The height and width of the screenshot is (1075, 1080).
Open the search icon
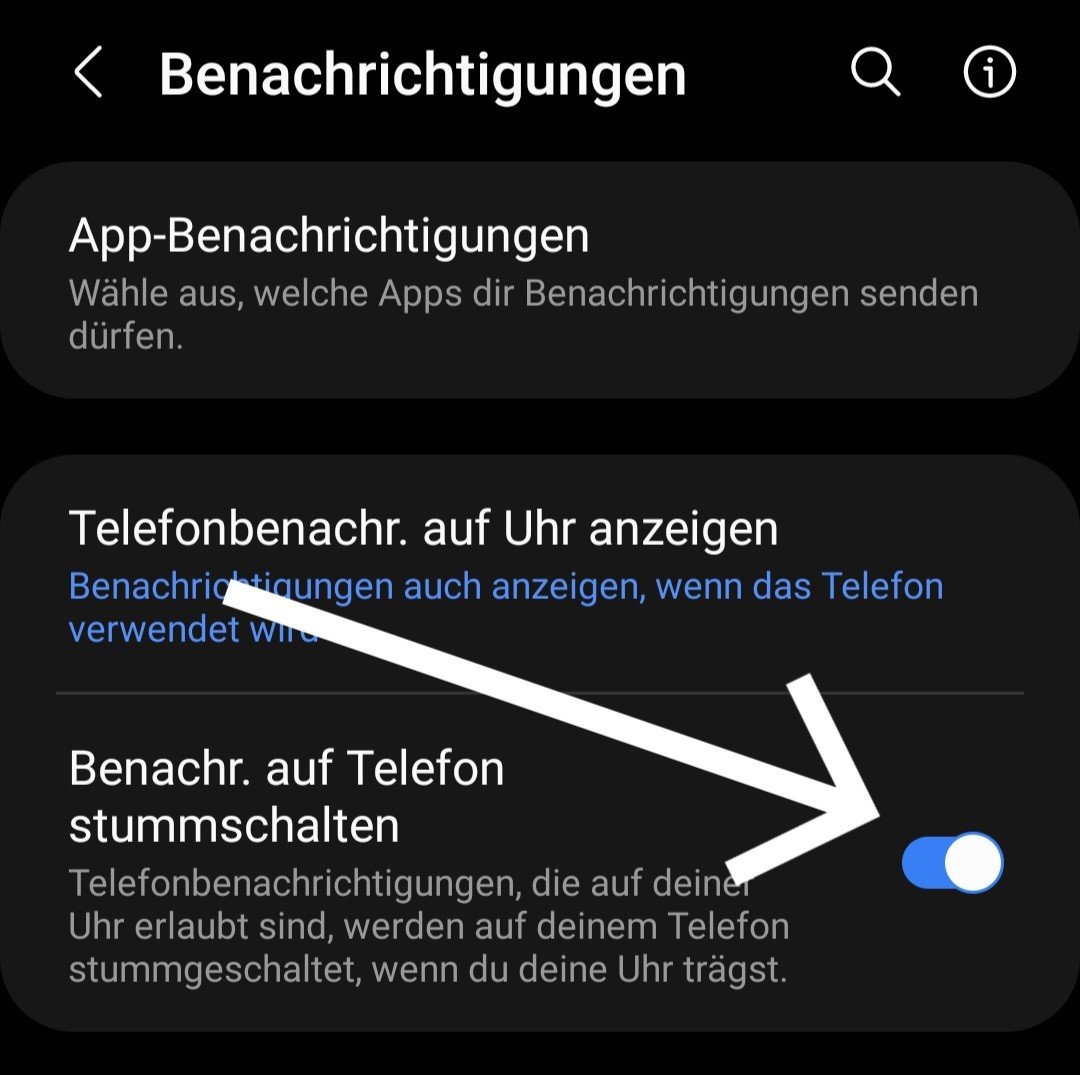click(x=875, y=73)
